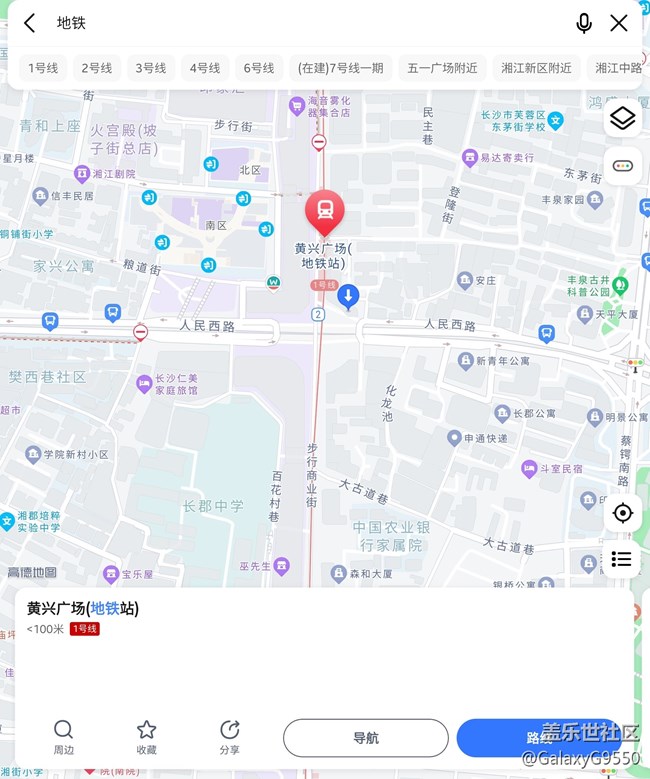Open the map layers button
Image resolution: width=650 pixels, height=779 pixels.
(622, 118)
